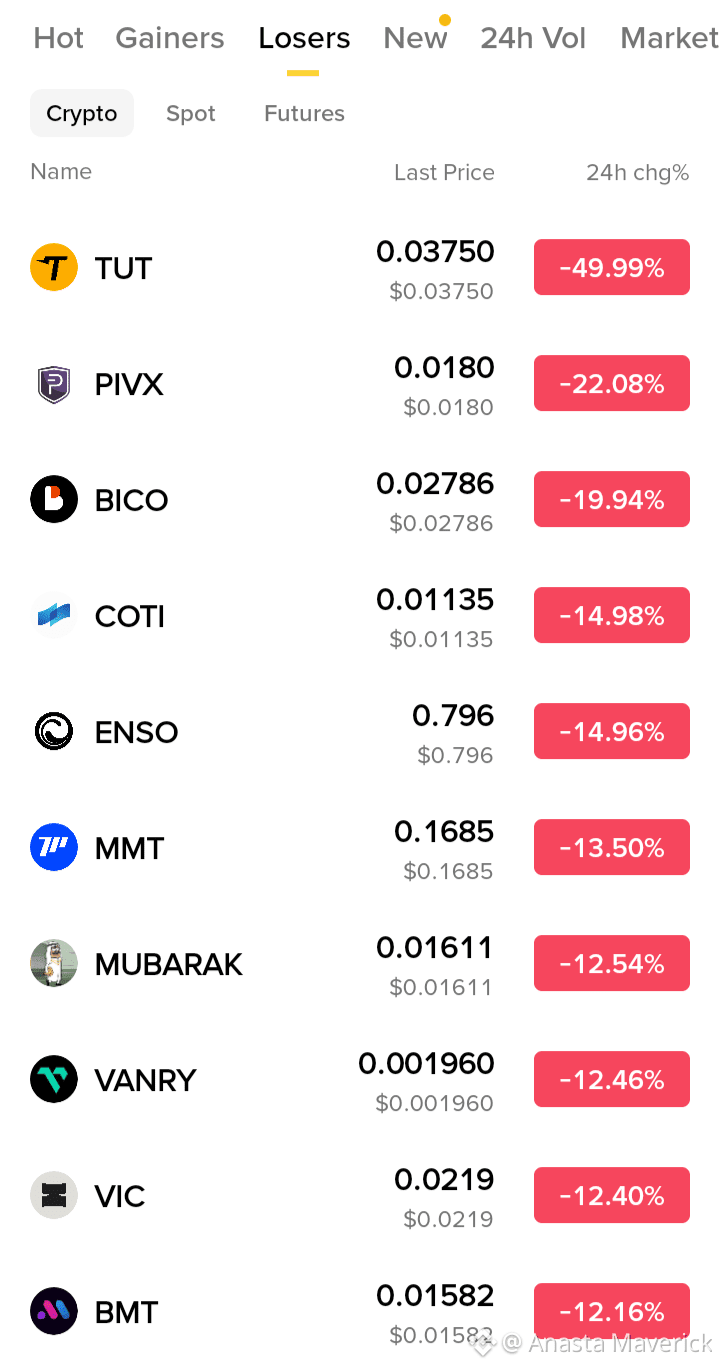720x1368 pixels.
Task: Sort by 24h chg% column
Action: tap(638, 172)
